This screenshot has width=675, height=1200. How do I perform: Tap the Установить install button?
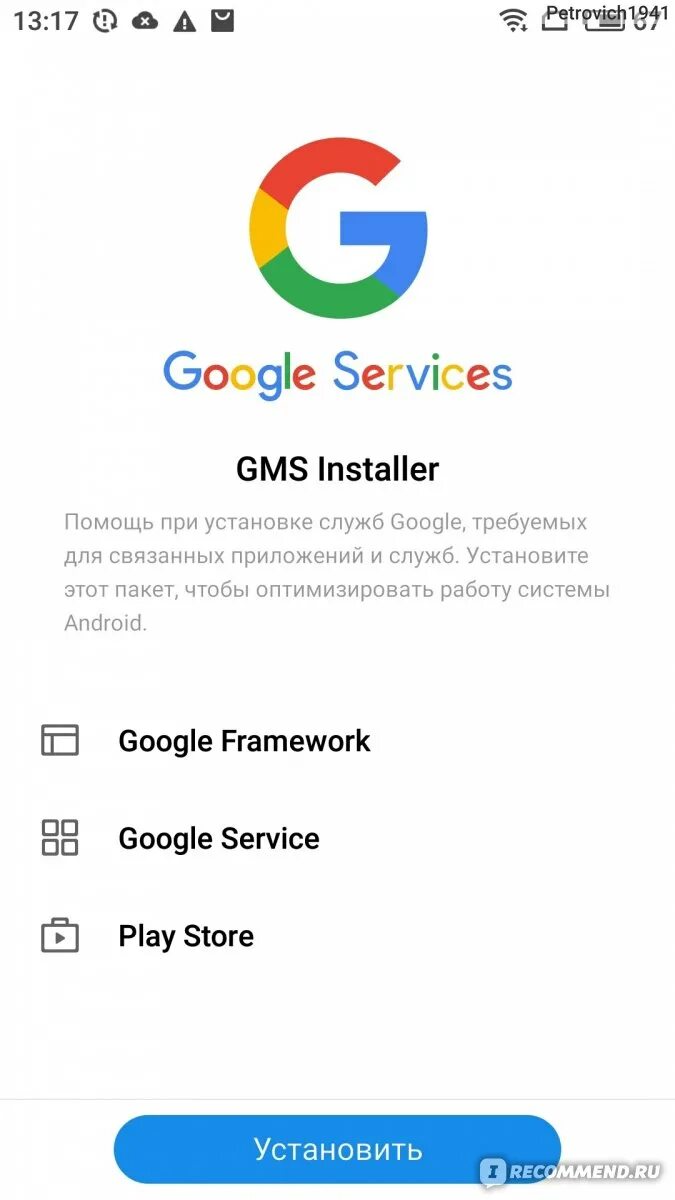pos(337,1149)
